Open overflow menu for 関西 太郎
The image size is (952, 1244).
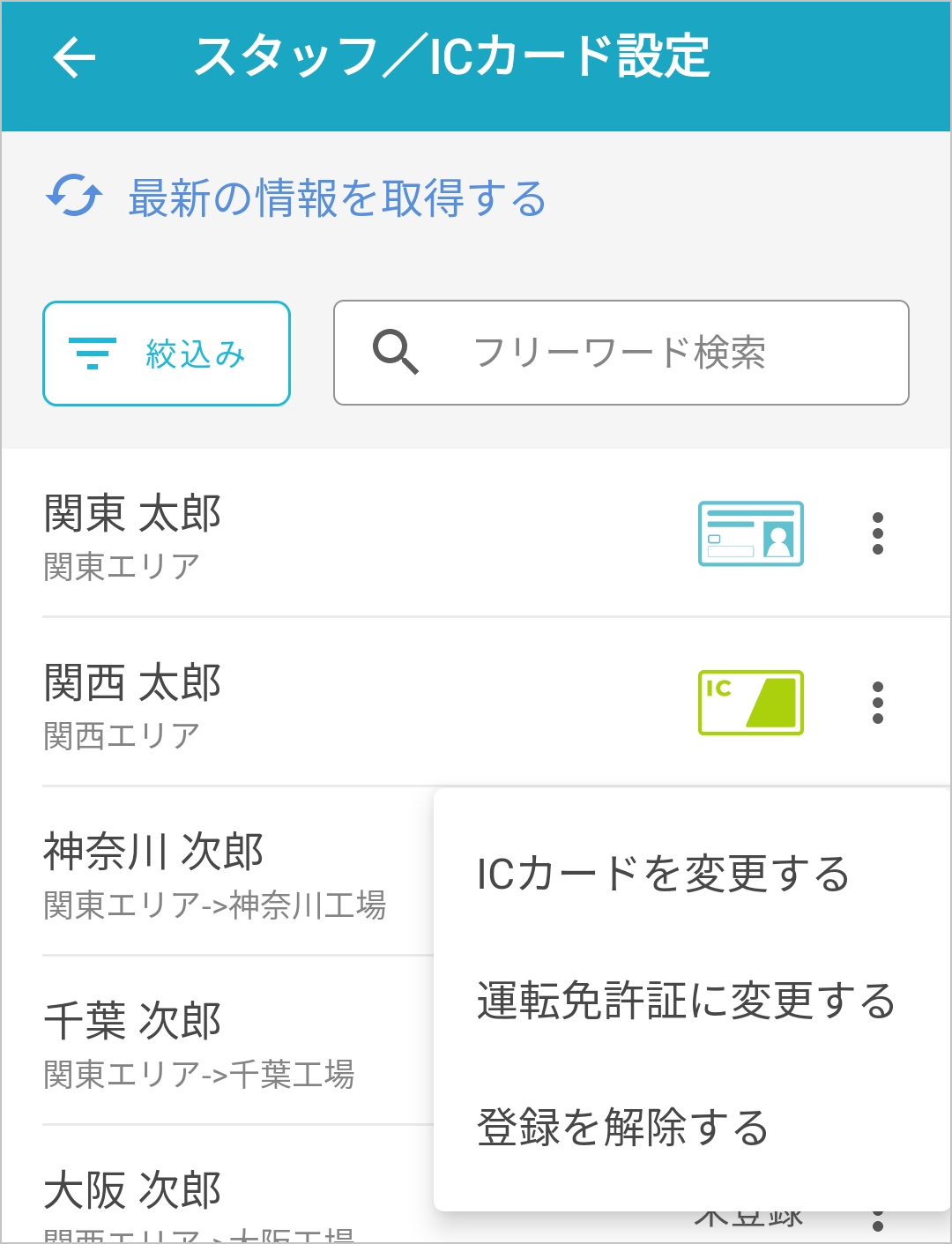(877, 703)
